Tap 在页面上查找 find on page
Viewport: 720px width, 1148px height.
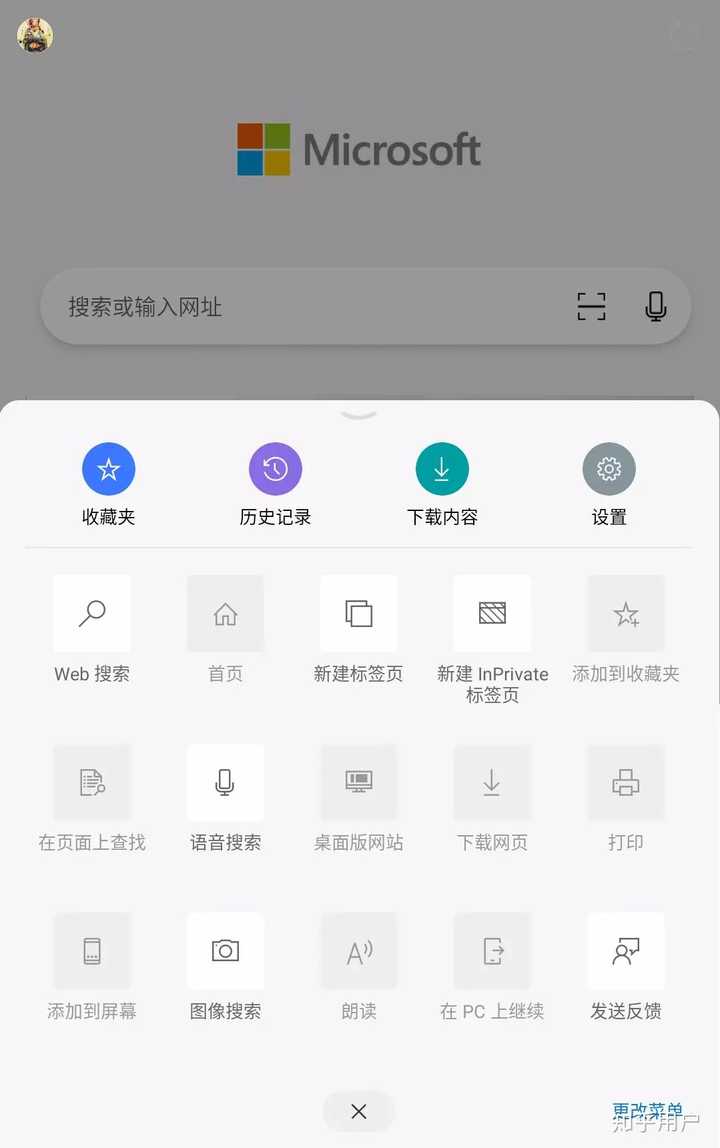[x=92, y=783]
